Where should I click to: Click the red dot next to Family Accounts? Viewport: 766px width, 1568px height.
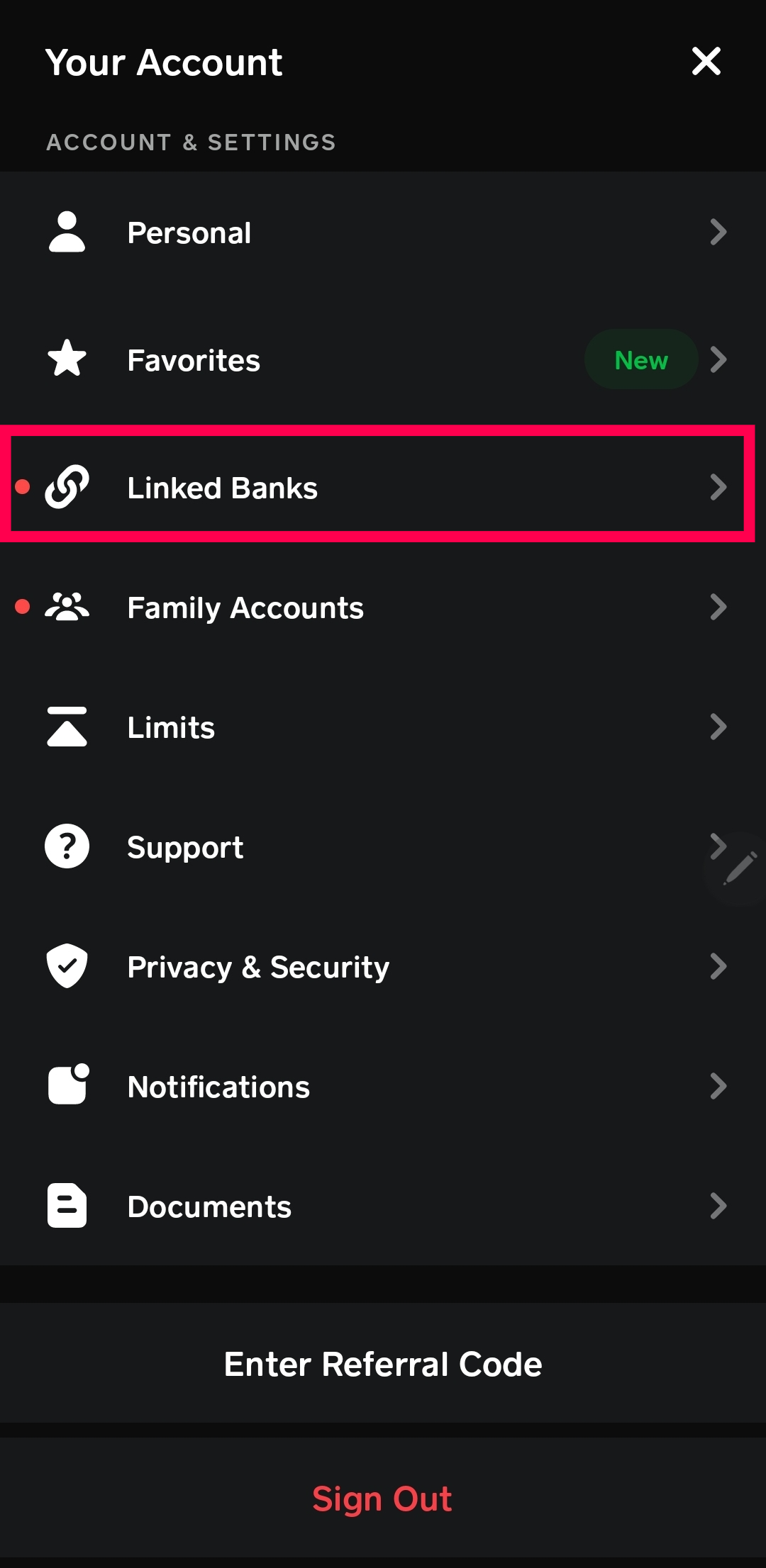(x=22, y=606)
